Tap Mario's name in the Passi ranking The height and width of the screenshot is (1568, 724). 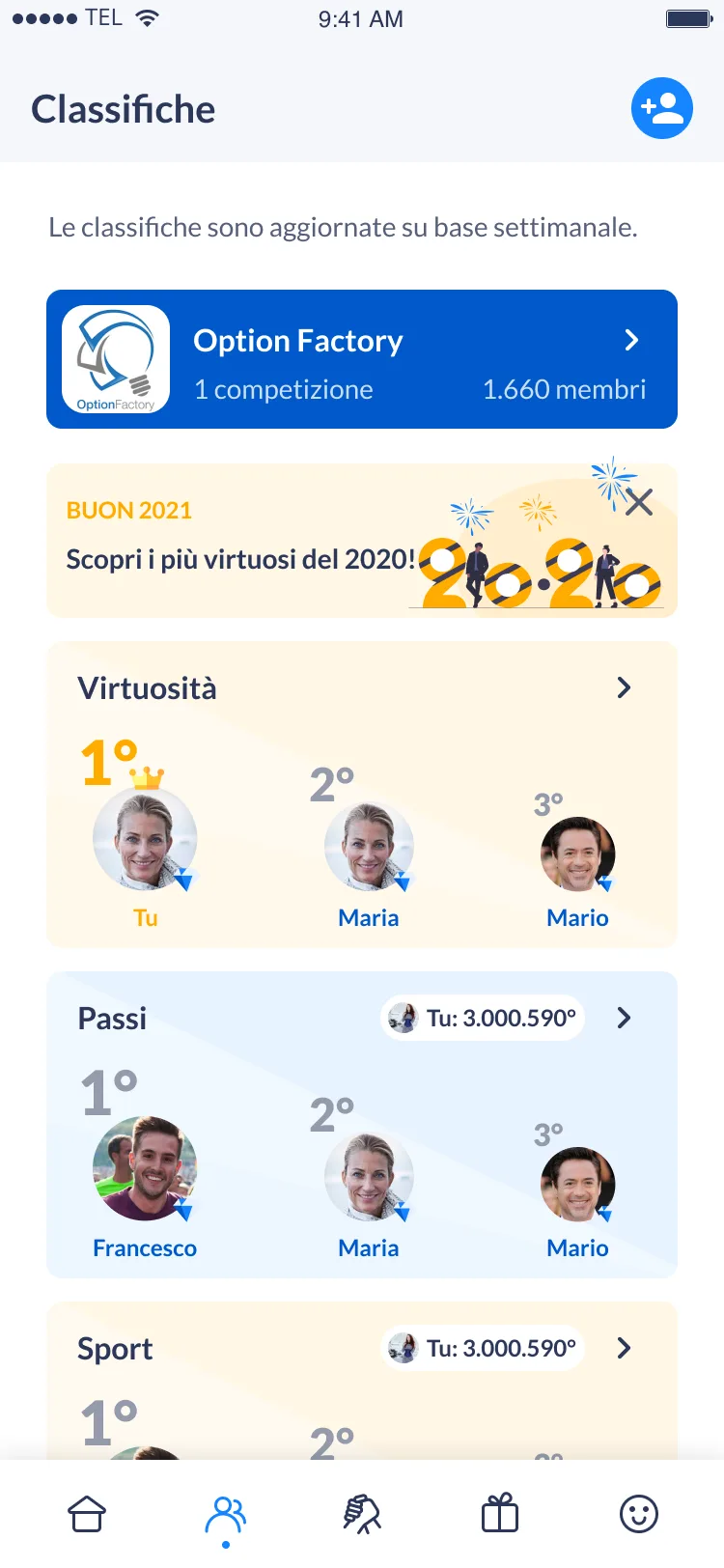tap(577, 1247)
